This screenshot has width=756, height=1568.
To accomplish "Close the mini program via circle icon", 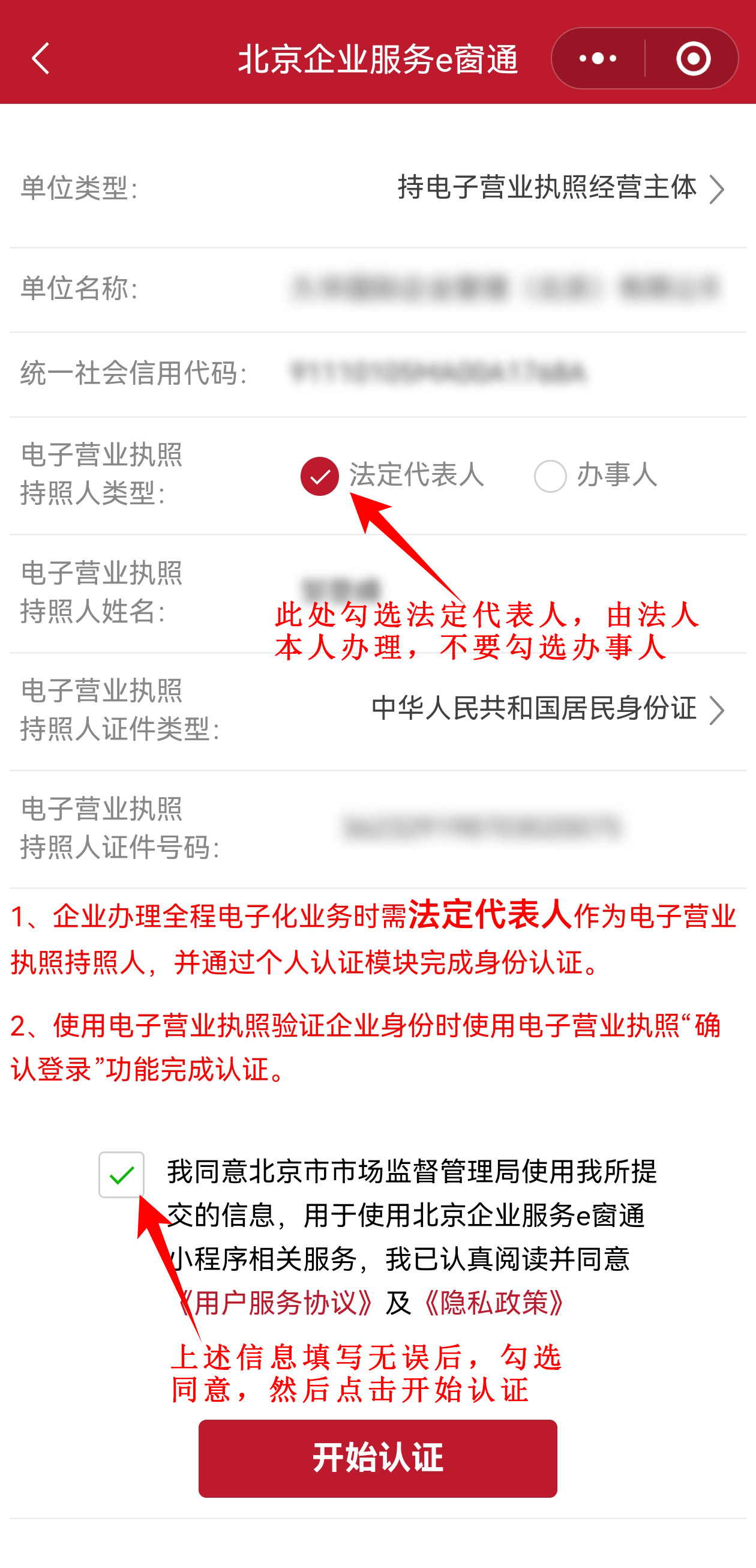I will [693, 58].
